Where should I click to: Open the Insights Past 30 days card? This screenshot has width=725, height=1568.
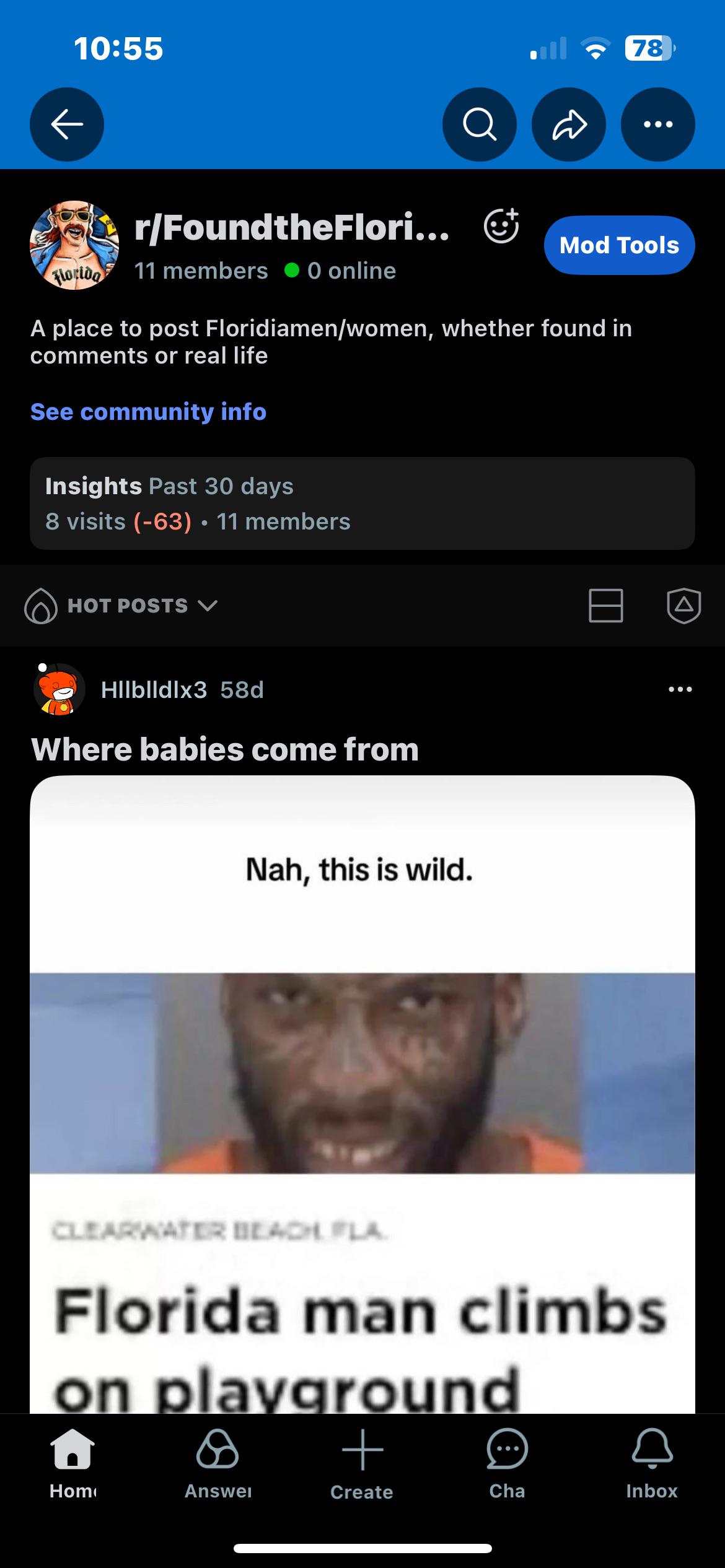click(362, 503)
